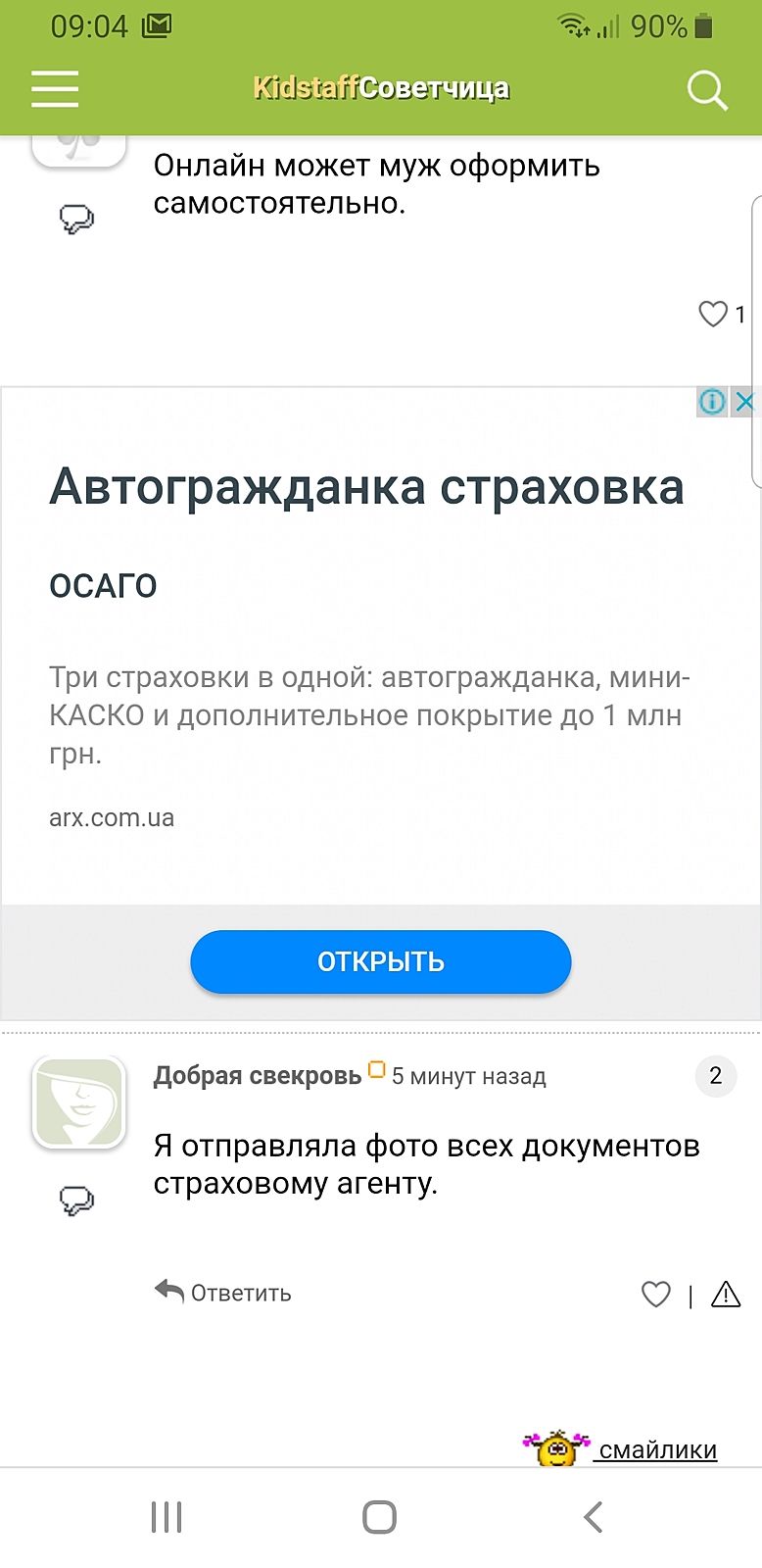Reply with Ответить to Добрая свекровь

223,1293
